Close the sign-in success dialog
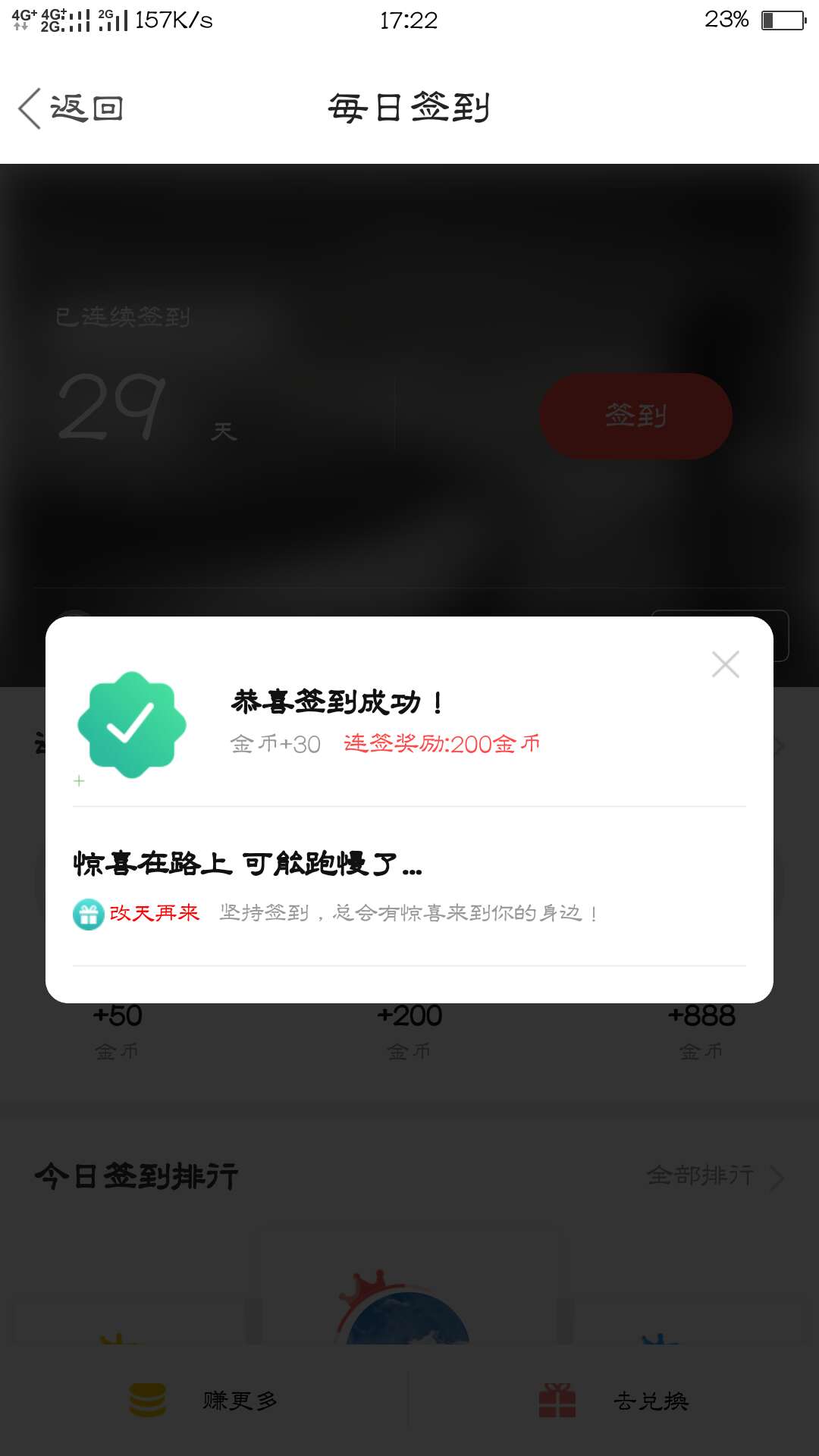 (x=726, y=664)
